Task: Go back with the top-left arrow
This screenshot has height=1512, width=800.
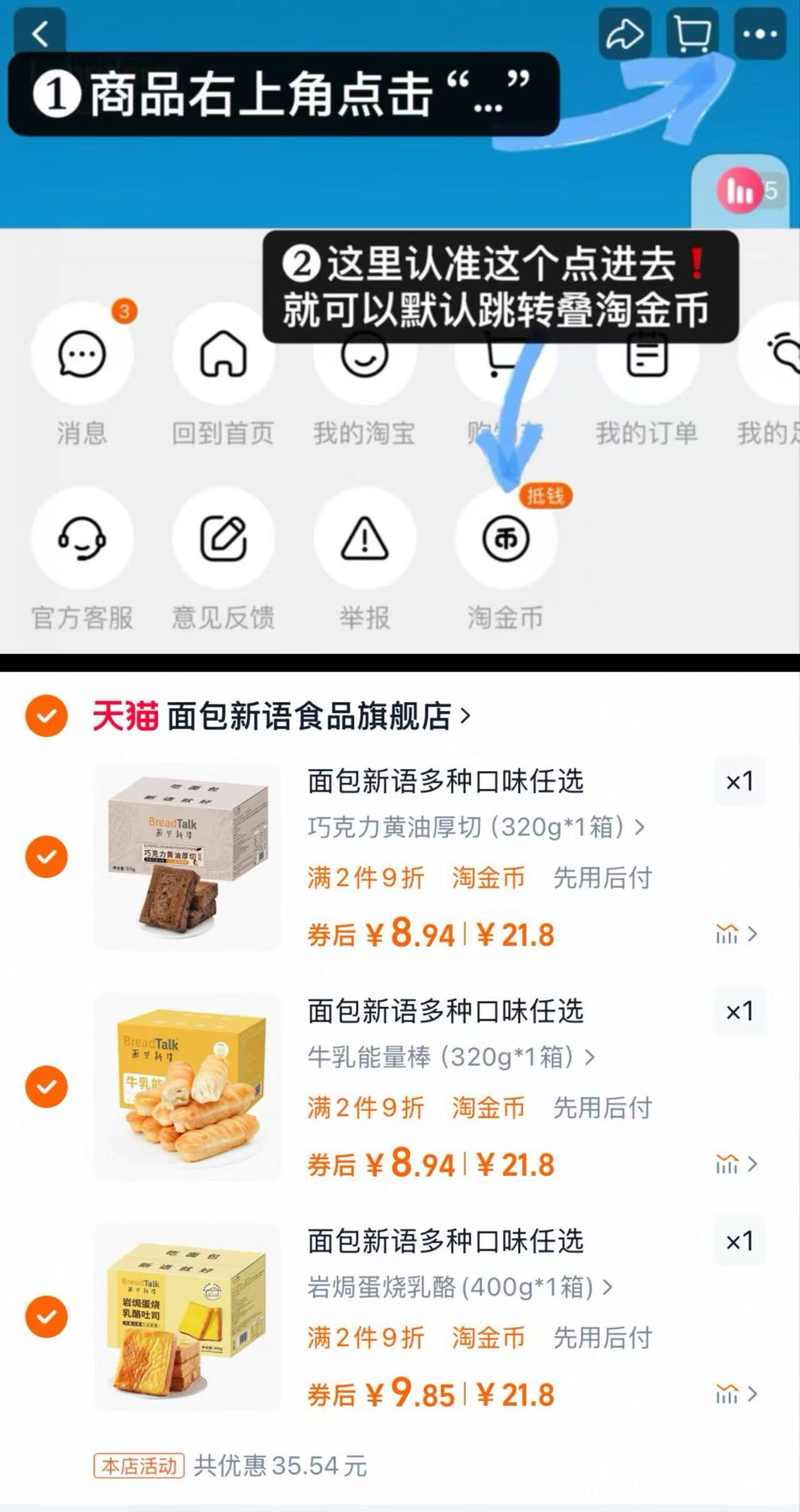Action: click(x=41, y=34)
